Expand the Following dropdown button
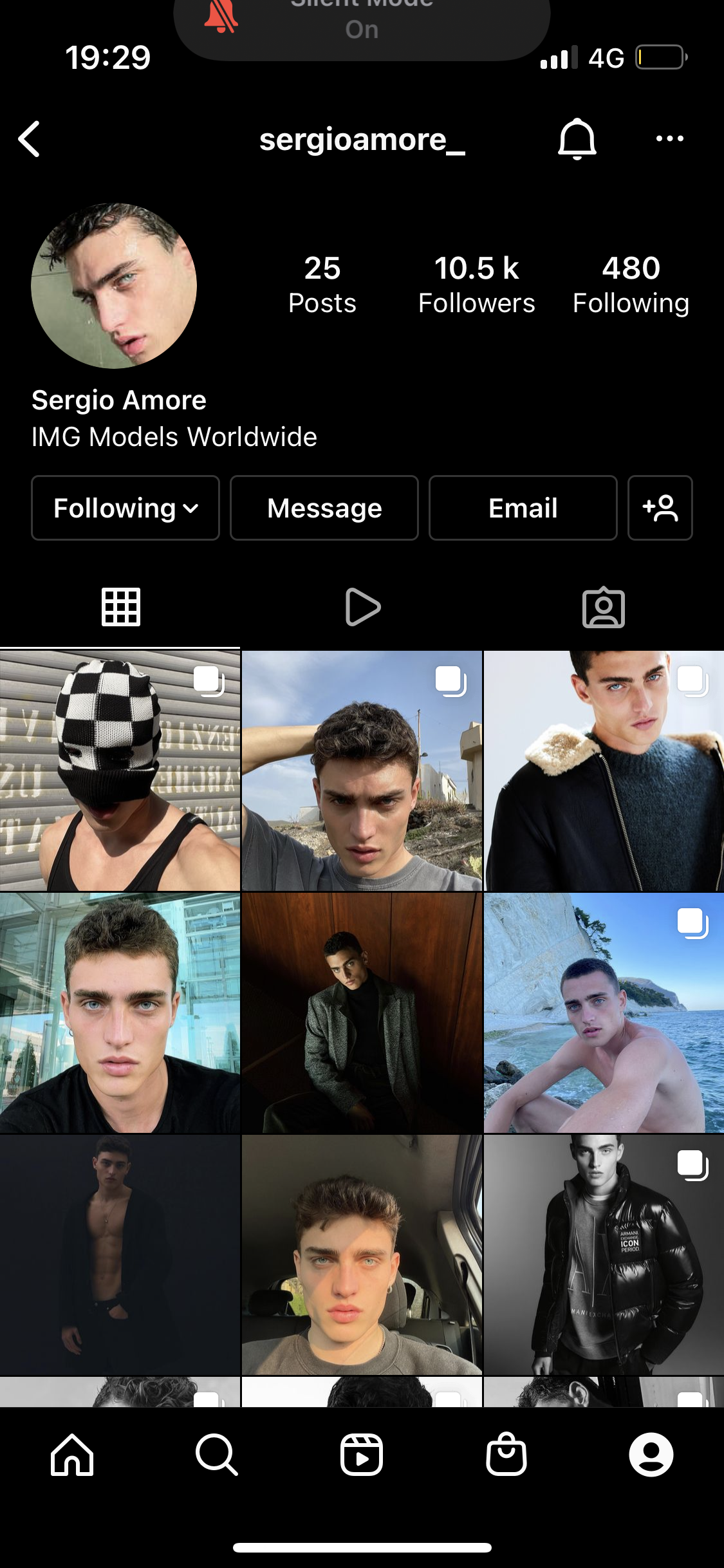The image size is (724, 1568). (x=125, y=508)
